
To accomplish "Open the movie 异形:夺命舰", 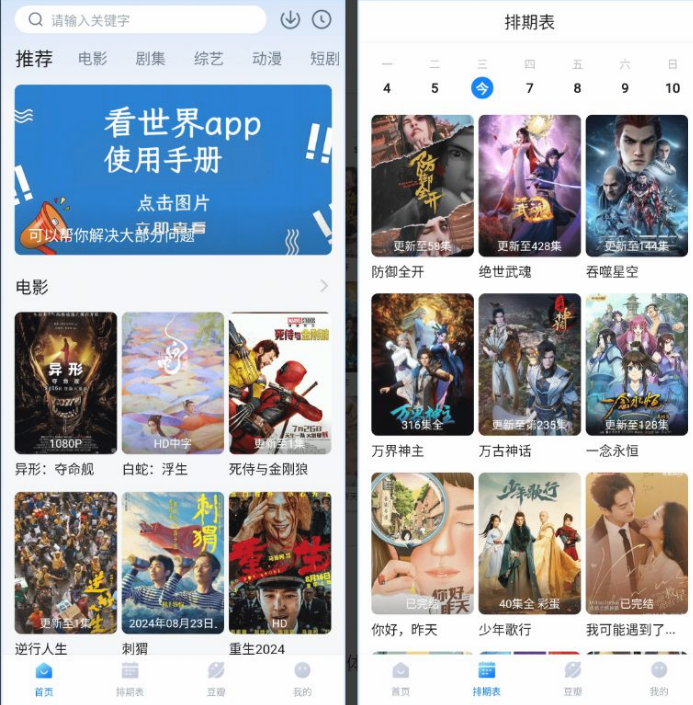I will pos(66,383).
